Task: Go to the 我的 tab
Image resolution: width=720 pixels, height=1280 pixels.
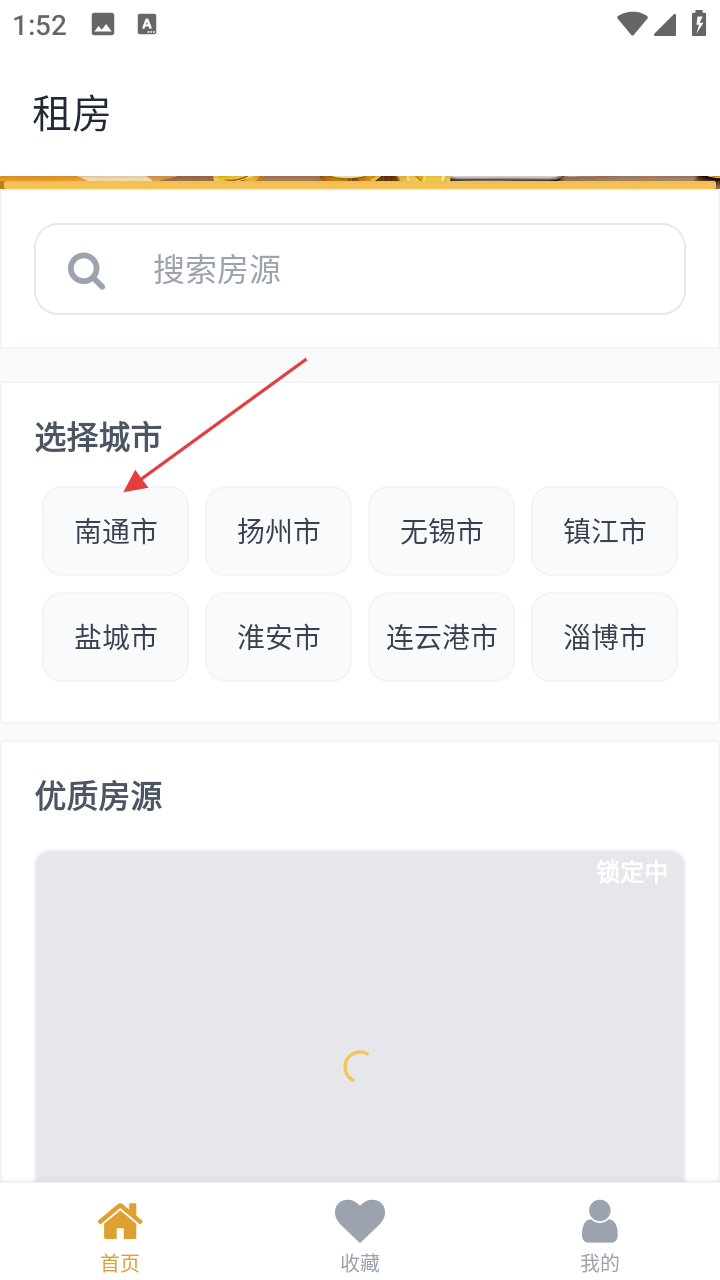Action: click(600, 1235)
